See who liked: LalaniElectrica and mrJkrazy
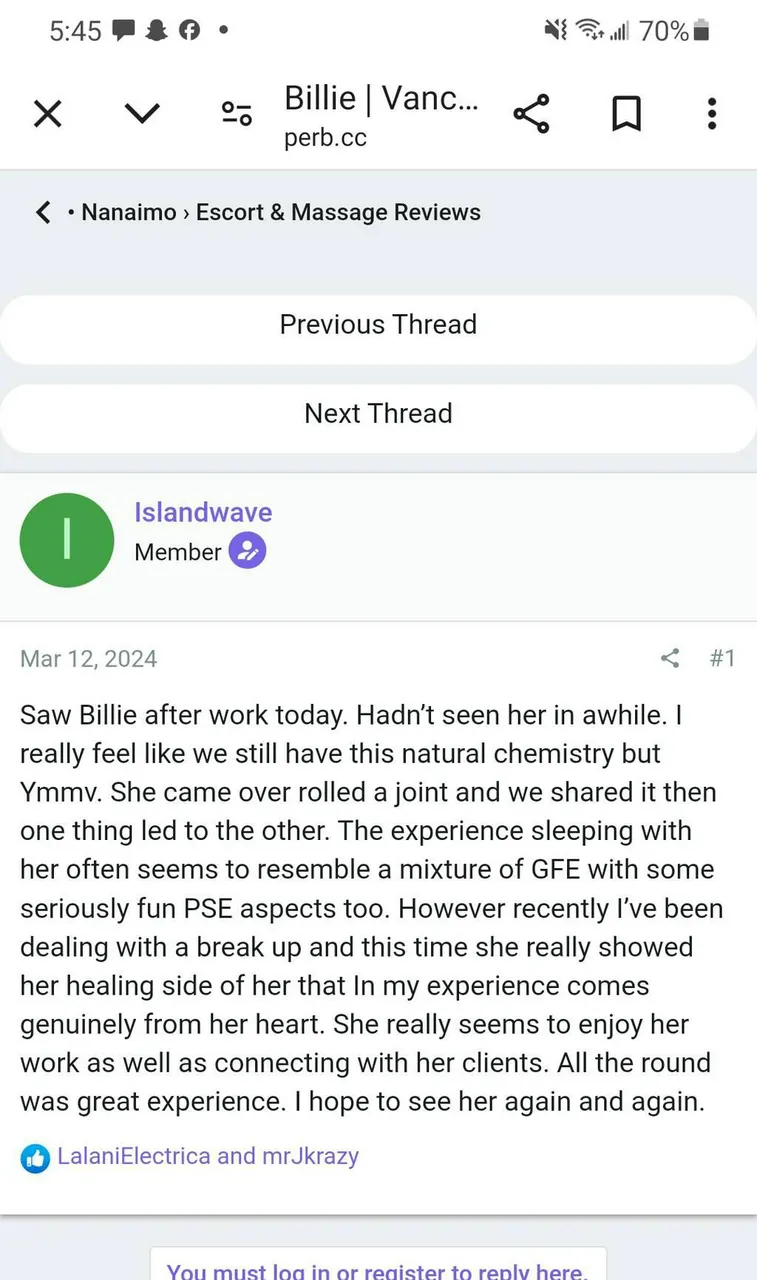 click(x=207, y=1157)
